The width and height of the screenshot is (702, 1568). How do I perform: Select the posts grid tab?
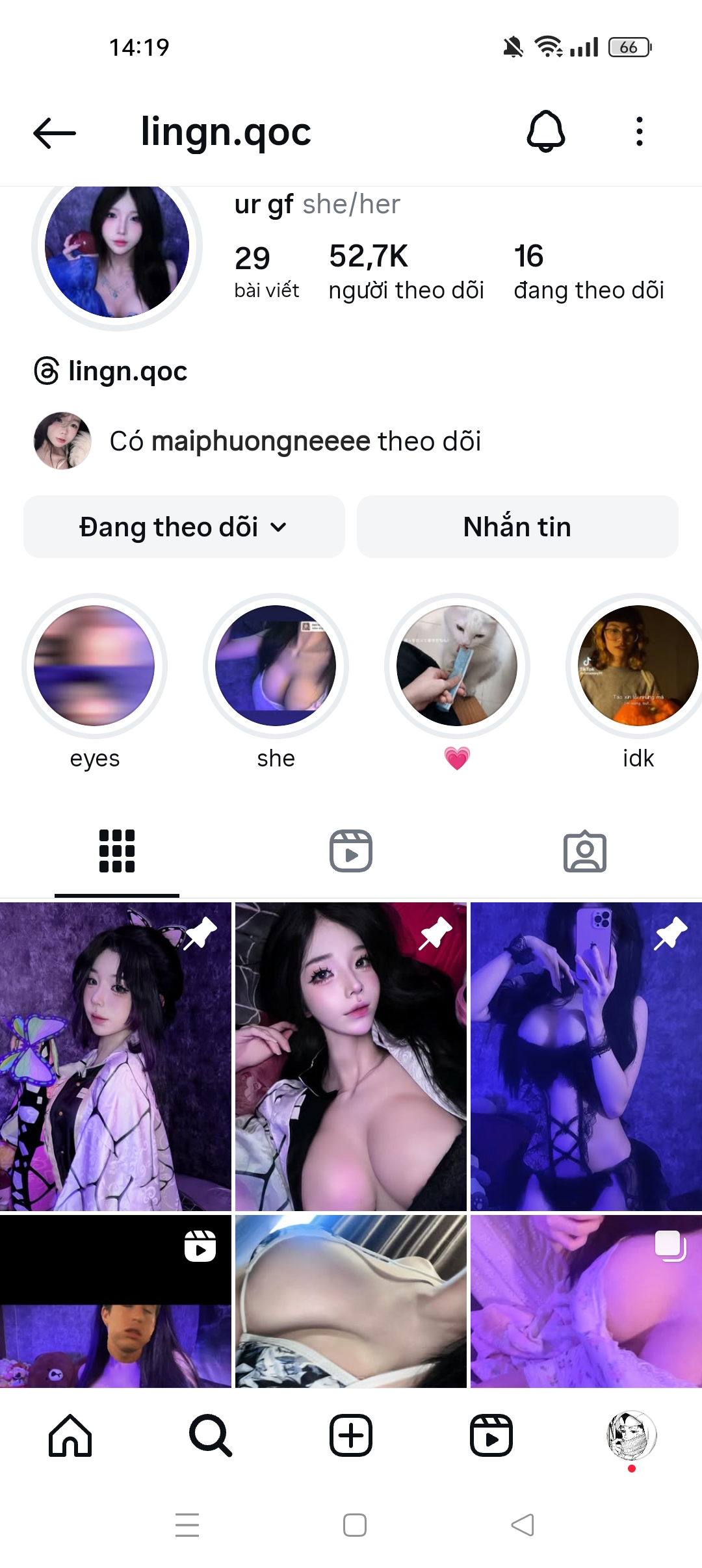[117, 851]
